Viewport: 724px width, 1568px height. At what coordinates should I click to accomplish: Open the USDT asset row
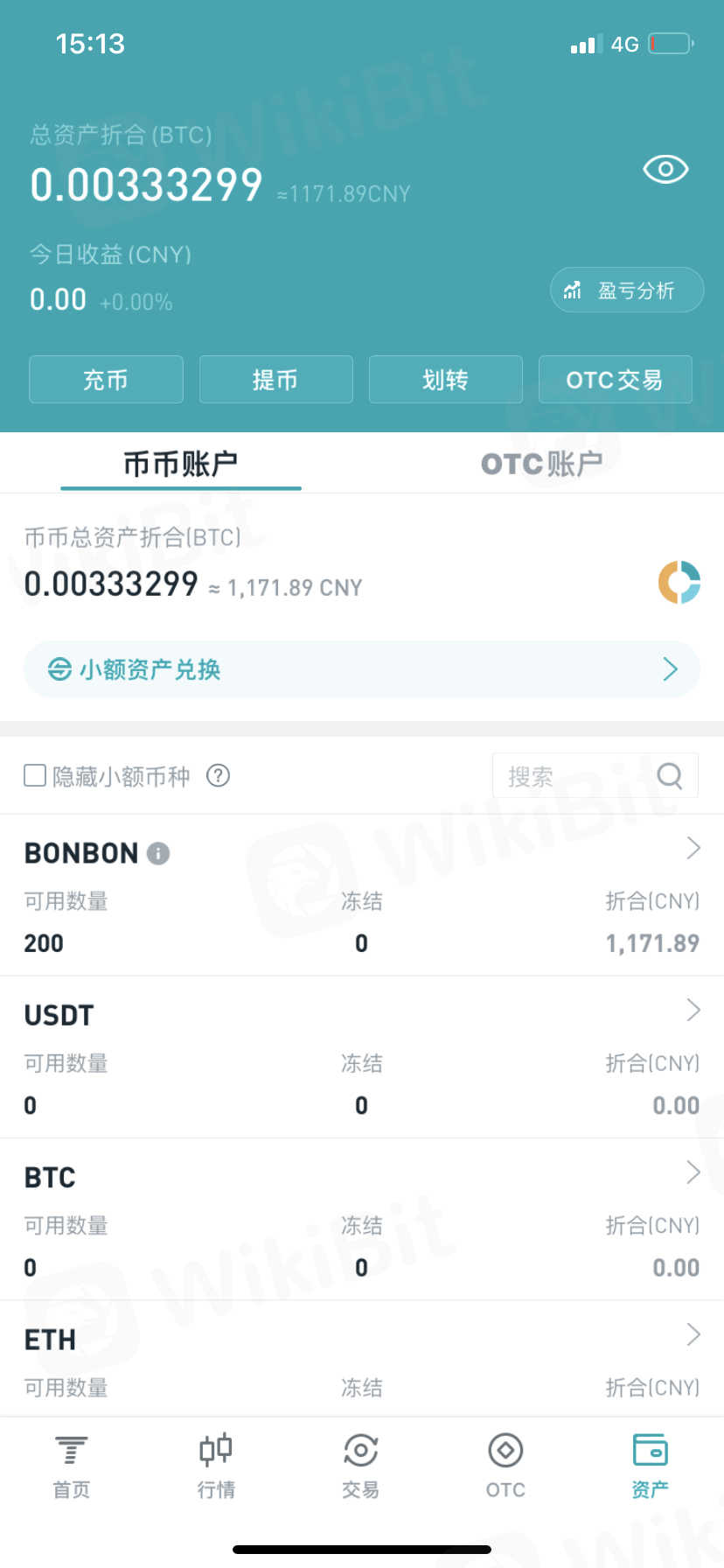pyautogui.click(x=362, y=1057)
